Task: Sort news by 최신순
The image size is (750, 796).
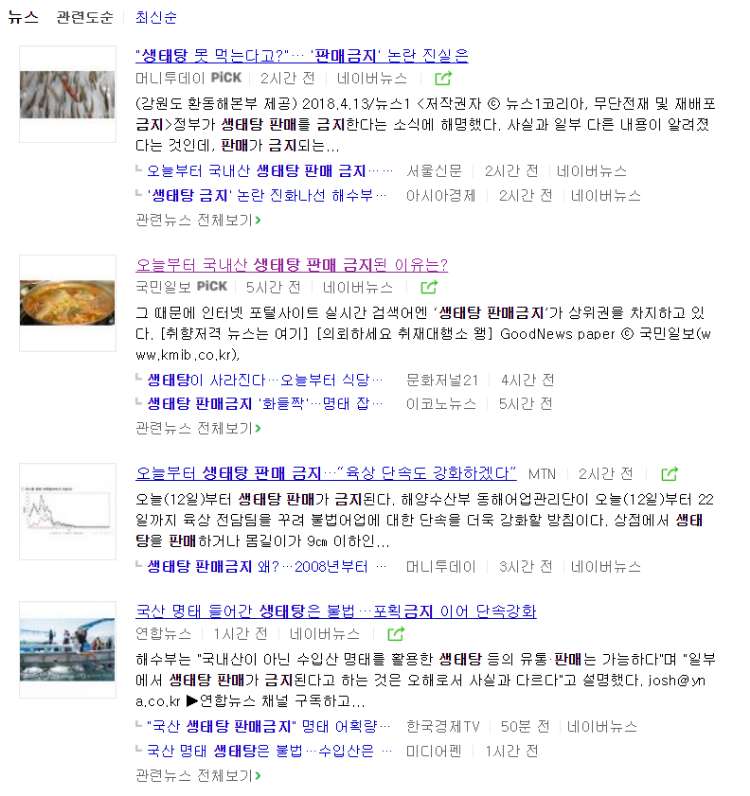Action: (156, 18)
